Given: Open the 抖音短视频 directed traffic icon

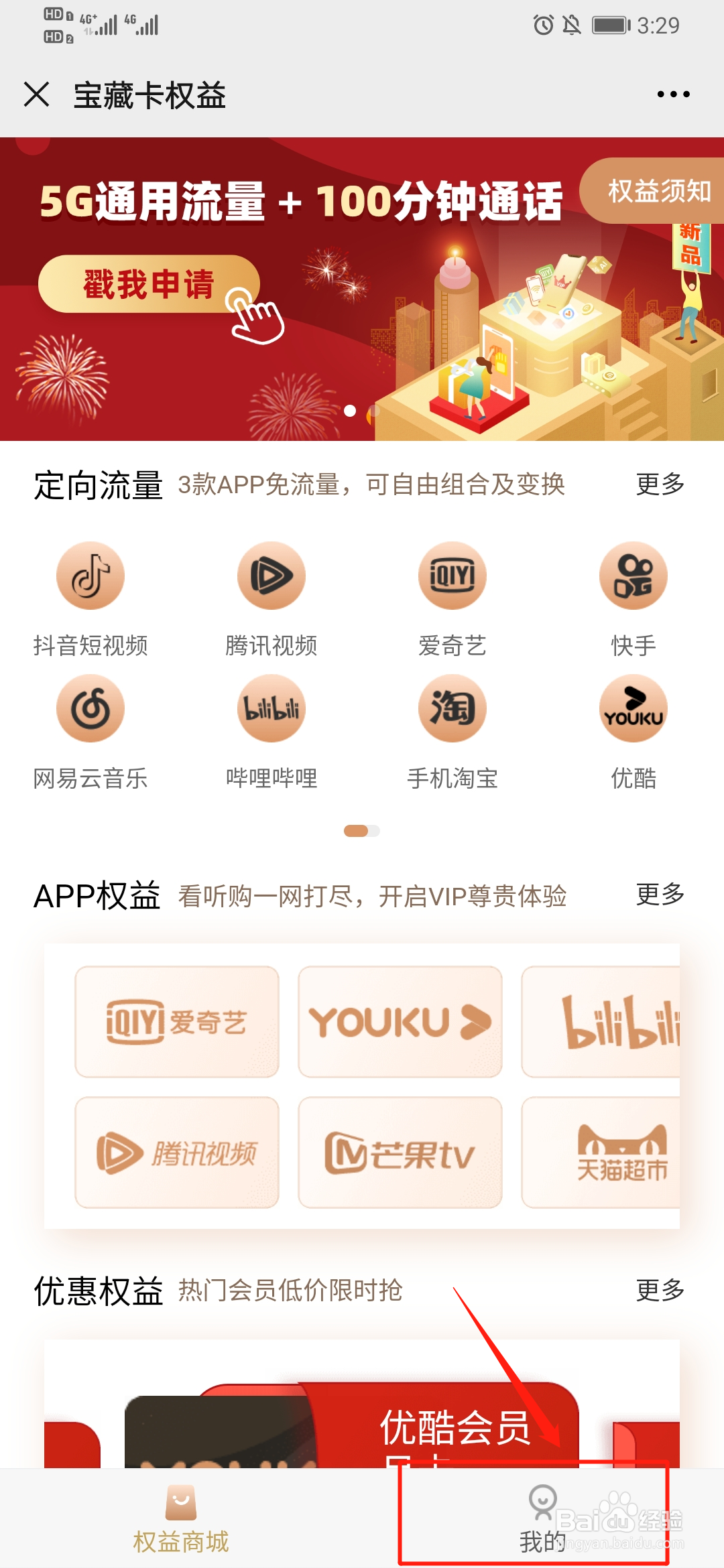Looking at the screenshot, I should (x=90, y=576).
